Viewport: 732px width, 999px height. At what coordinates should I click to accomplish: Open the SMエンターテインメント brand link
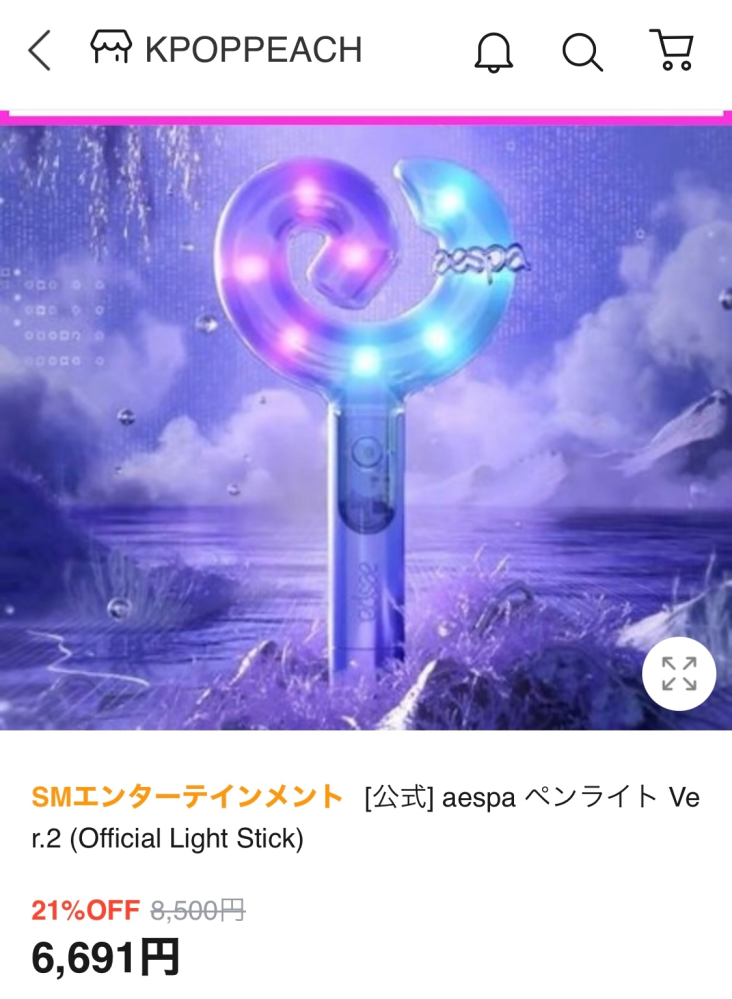187,797
